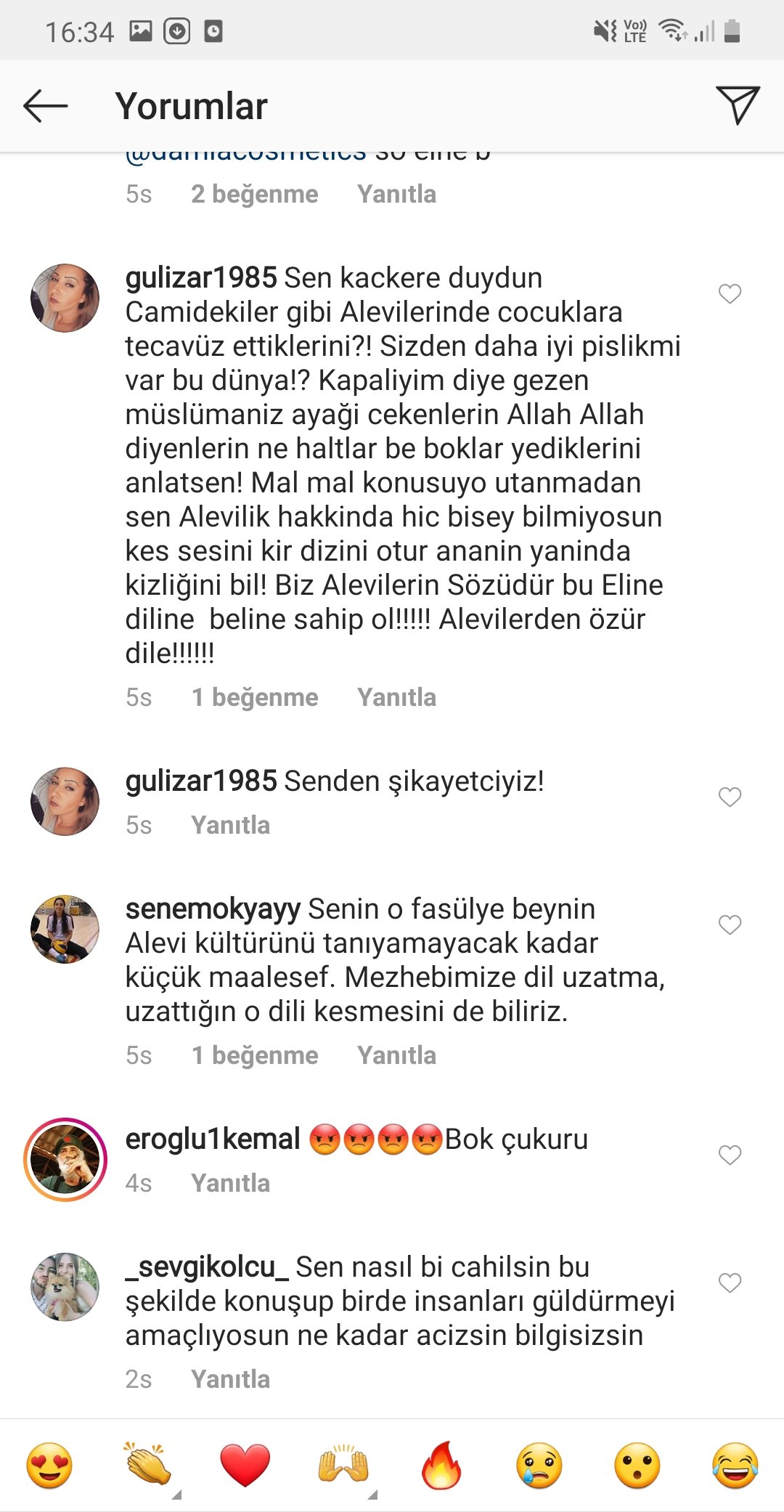Reply to _sevgikolcu_'s comment

click(230, 1379)
